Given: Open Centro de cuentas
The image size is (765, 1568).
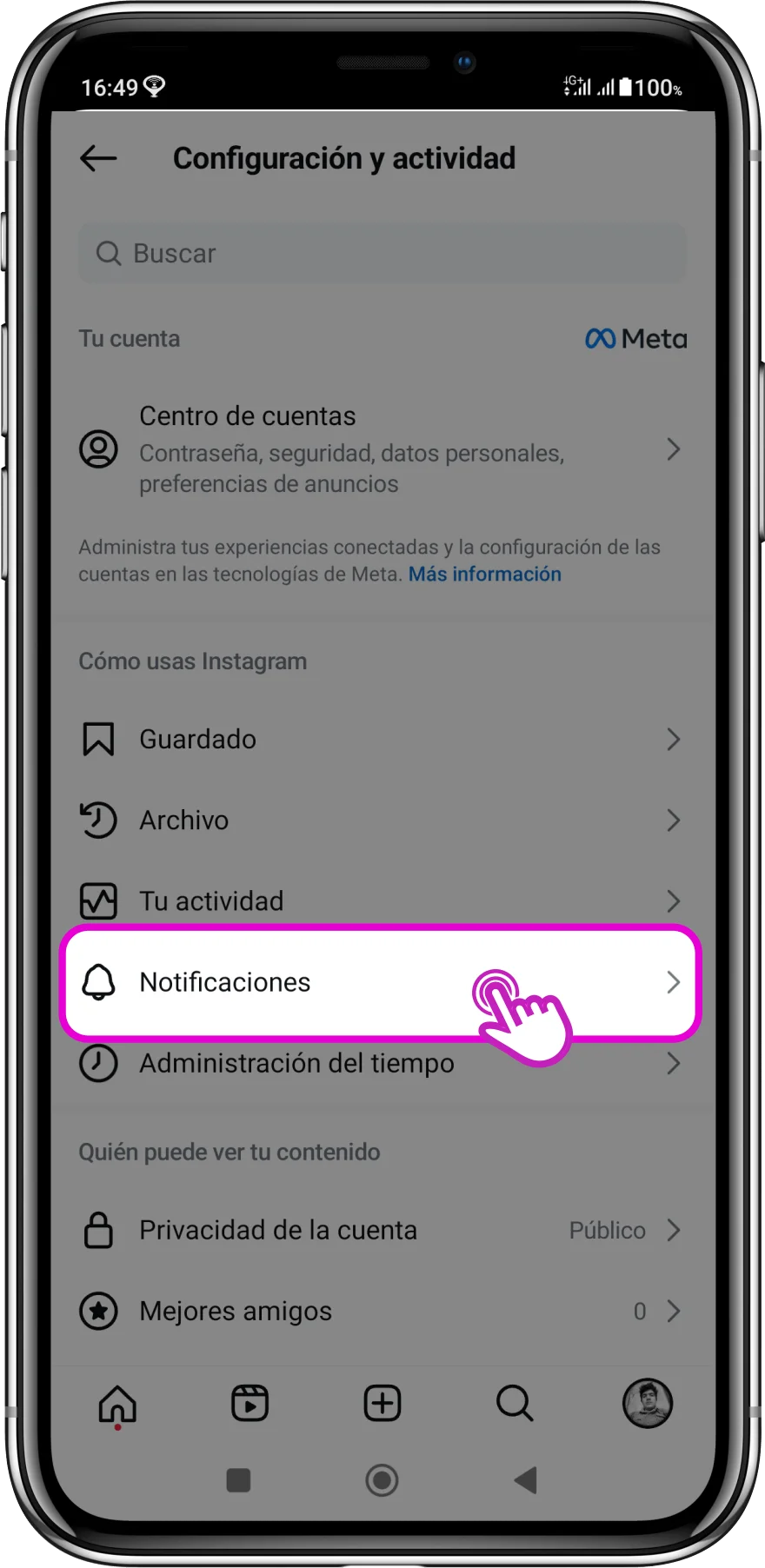Looking at the screenshot, I should click(382, 449).
